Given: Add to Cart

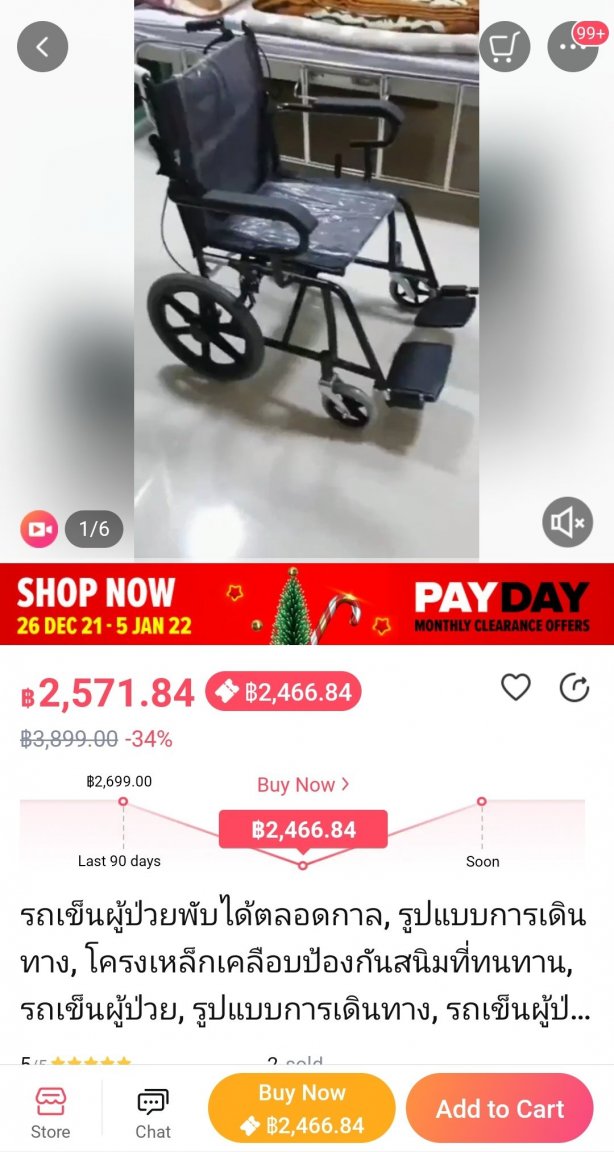Looking at the screenshot, I should 499,1108.
